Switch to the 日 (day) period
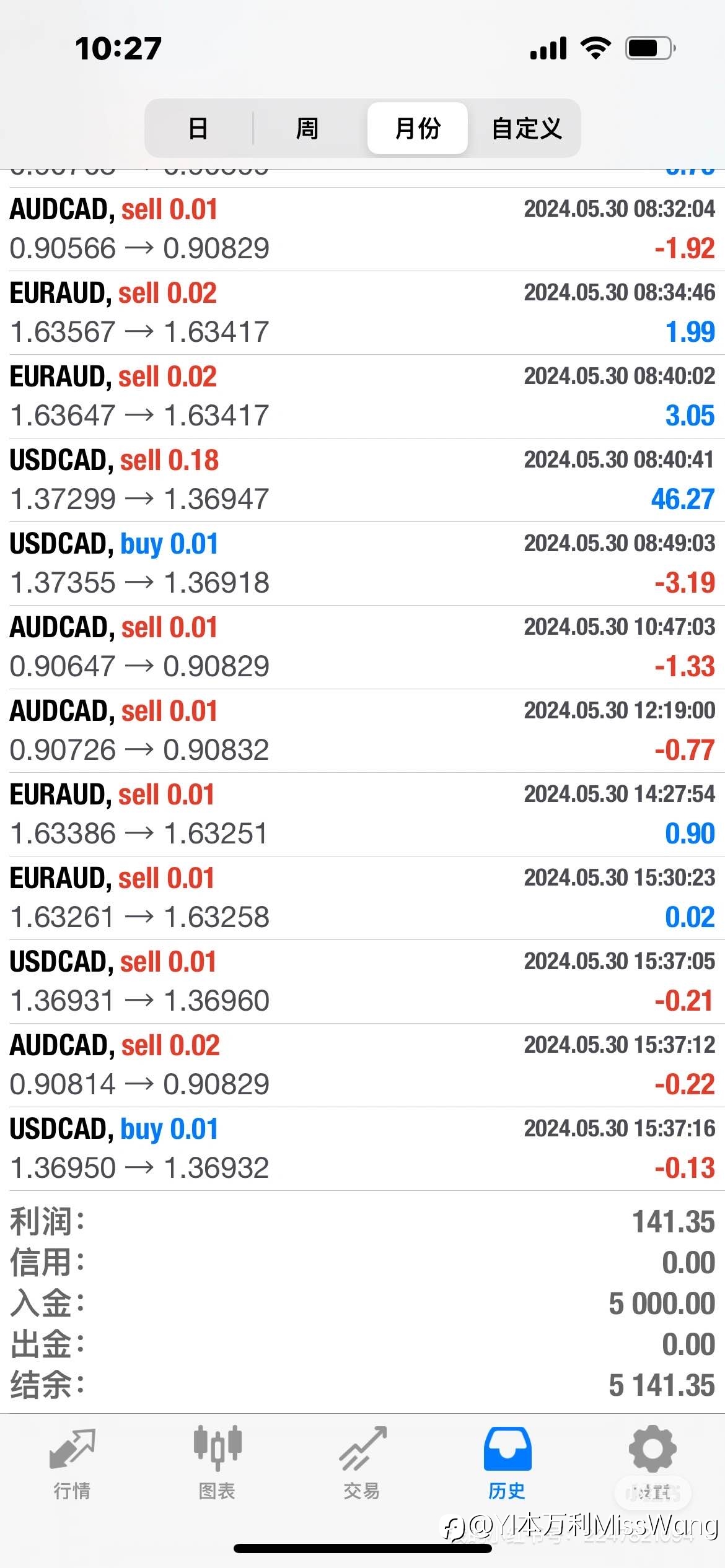 click(x=198, y=128)
